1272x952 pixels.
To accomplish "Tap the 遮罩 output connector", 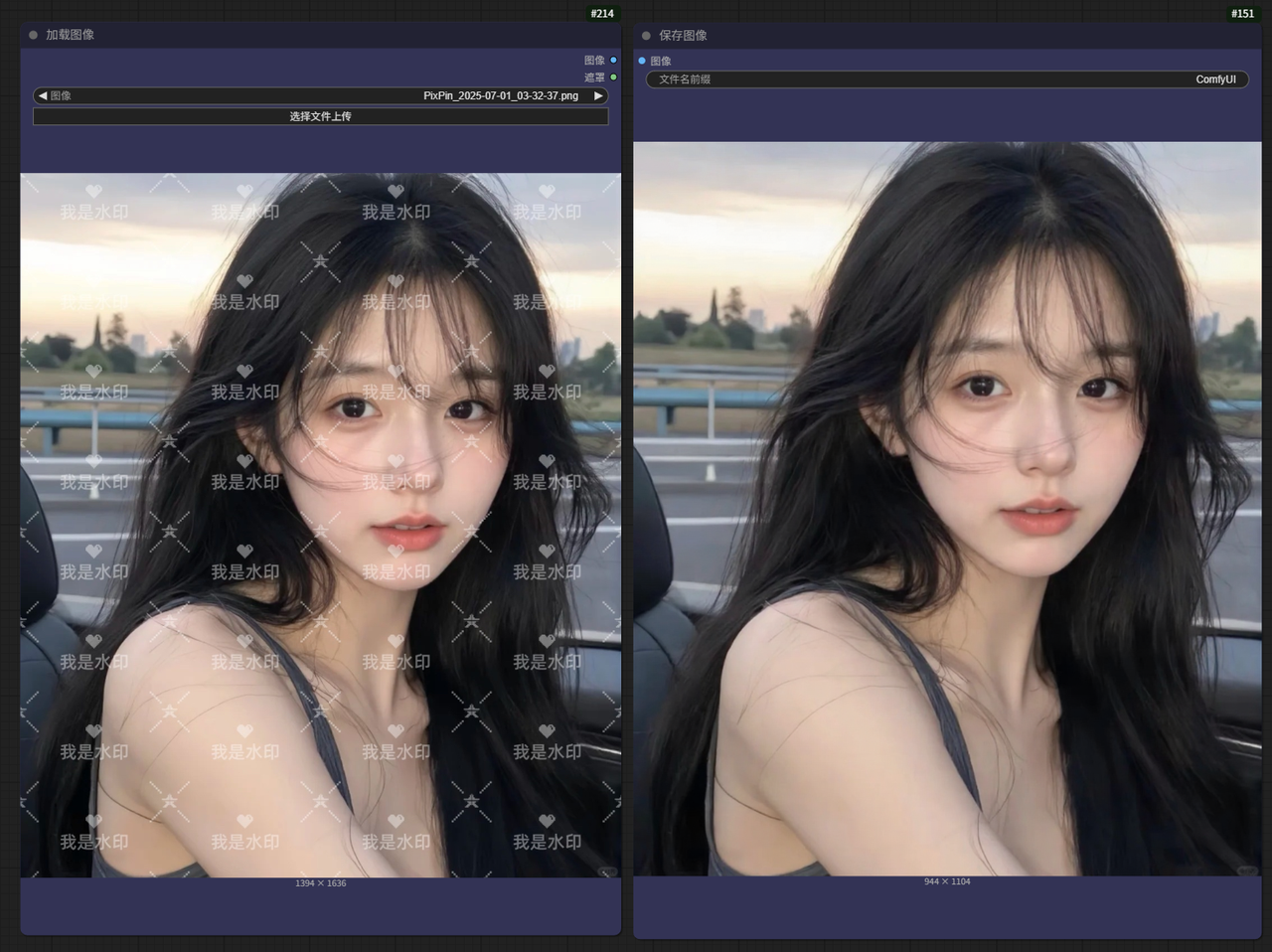I will coord(613,78).
